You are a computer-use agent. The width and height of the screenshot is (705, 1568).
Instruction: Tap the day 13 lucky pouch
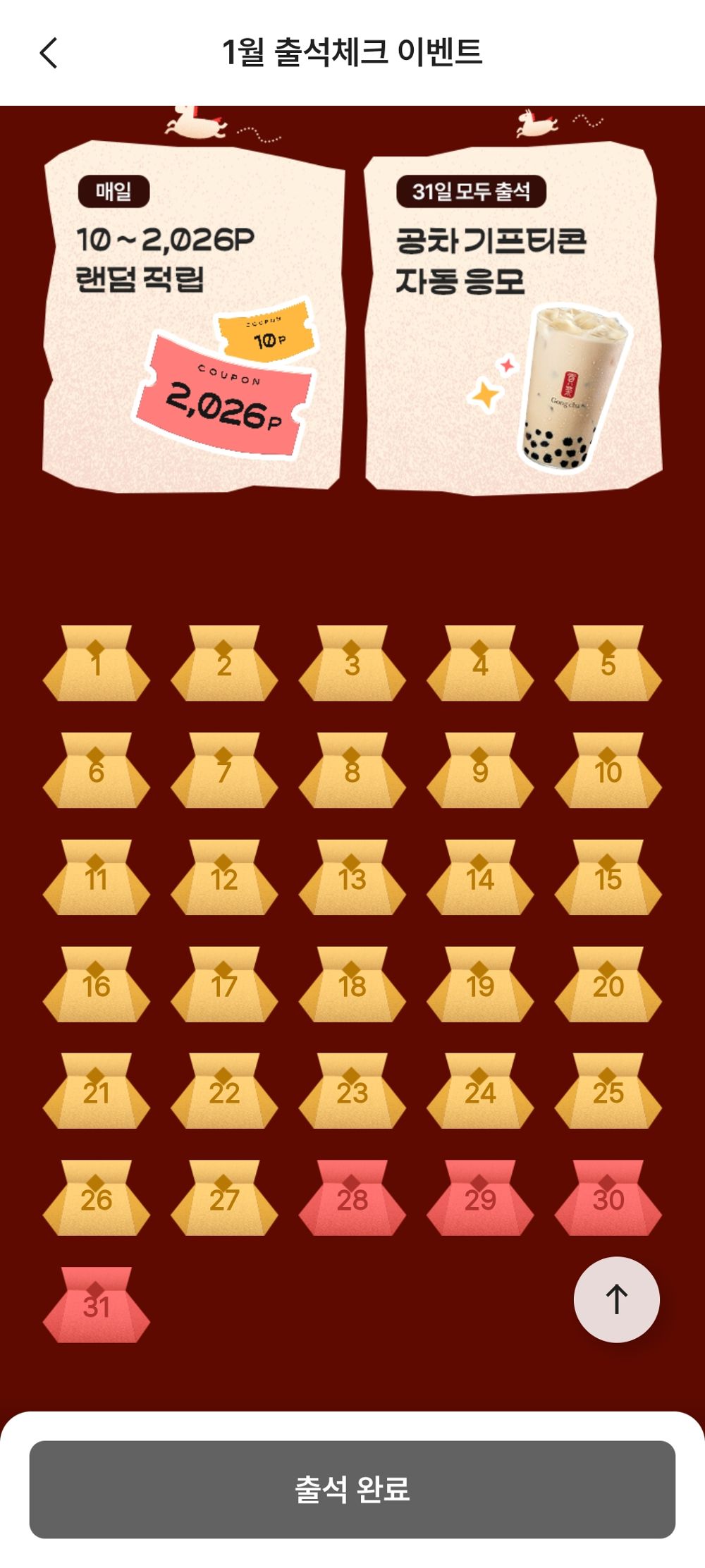tap(352, 878)
